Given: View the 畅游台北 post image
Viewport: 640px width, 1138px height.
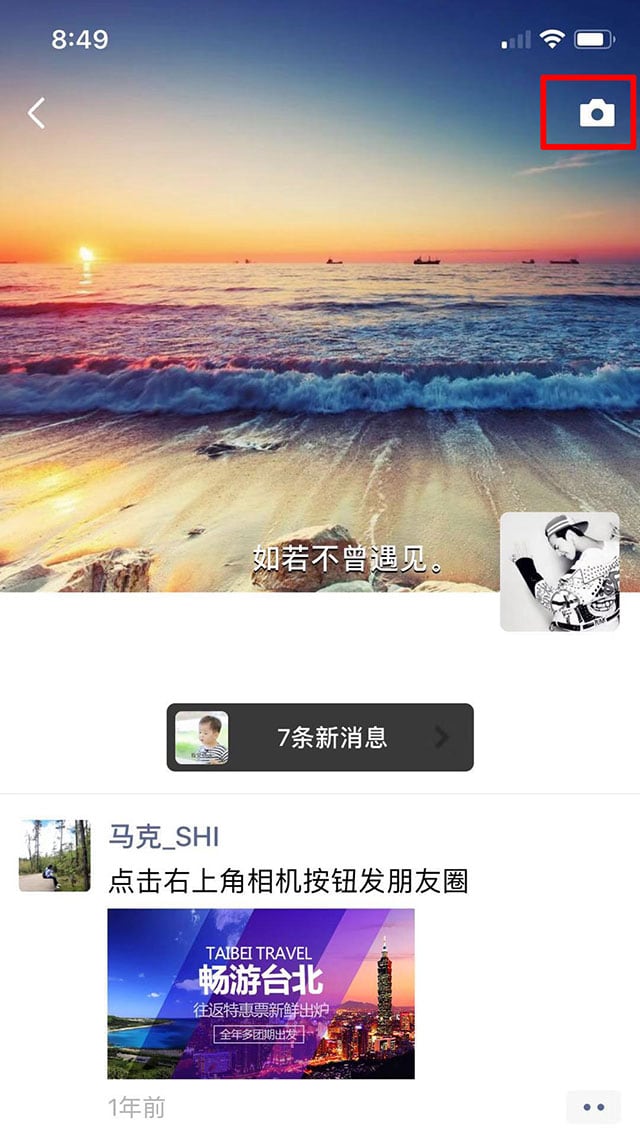Looking at the screenshot, I should [261, 993].
